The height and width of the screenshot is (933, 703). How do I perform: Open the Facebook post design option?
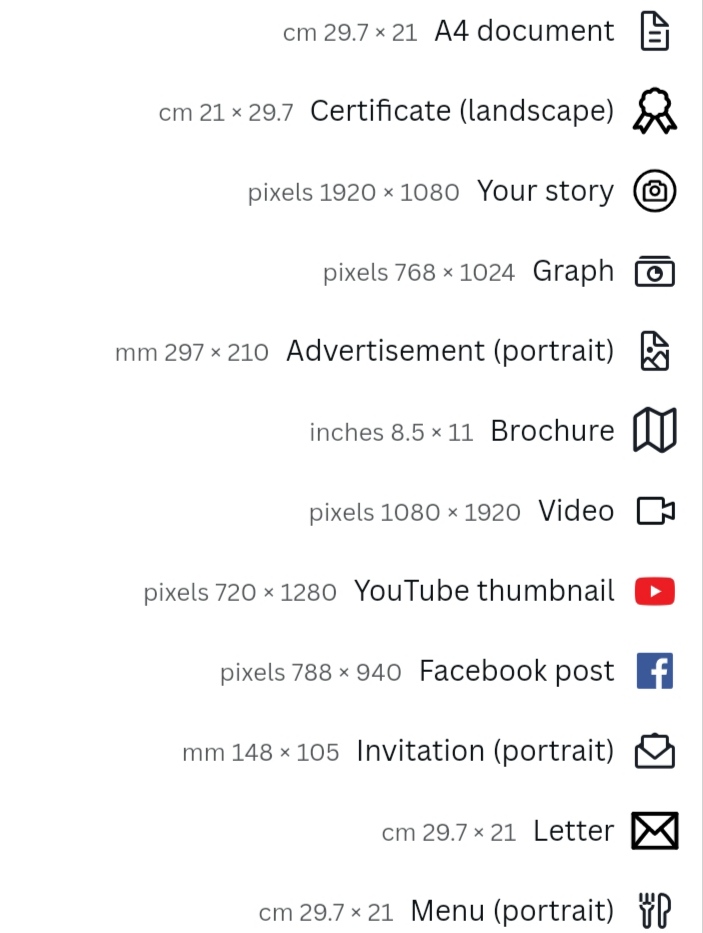coord(516,671)
